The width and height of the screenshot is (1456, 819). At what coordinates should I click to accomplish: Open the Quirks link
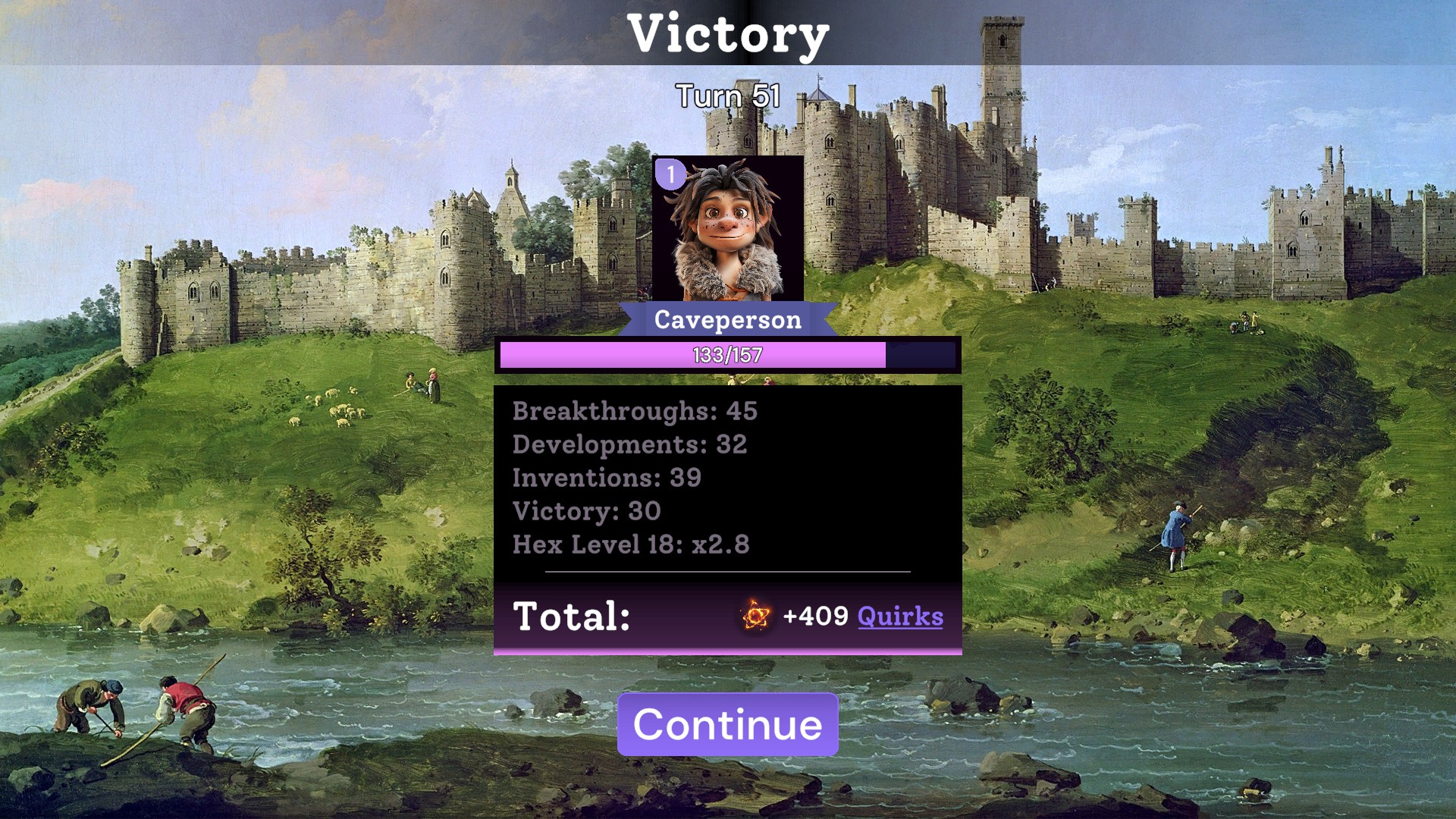[x=900, y=617]
